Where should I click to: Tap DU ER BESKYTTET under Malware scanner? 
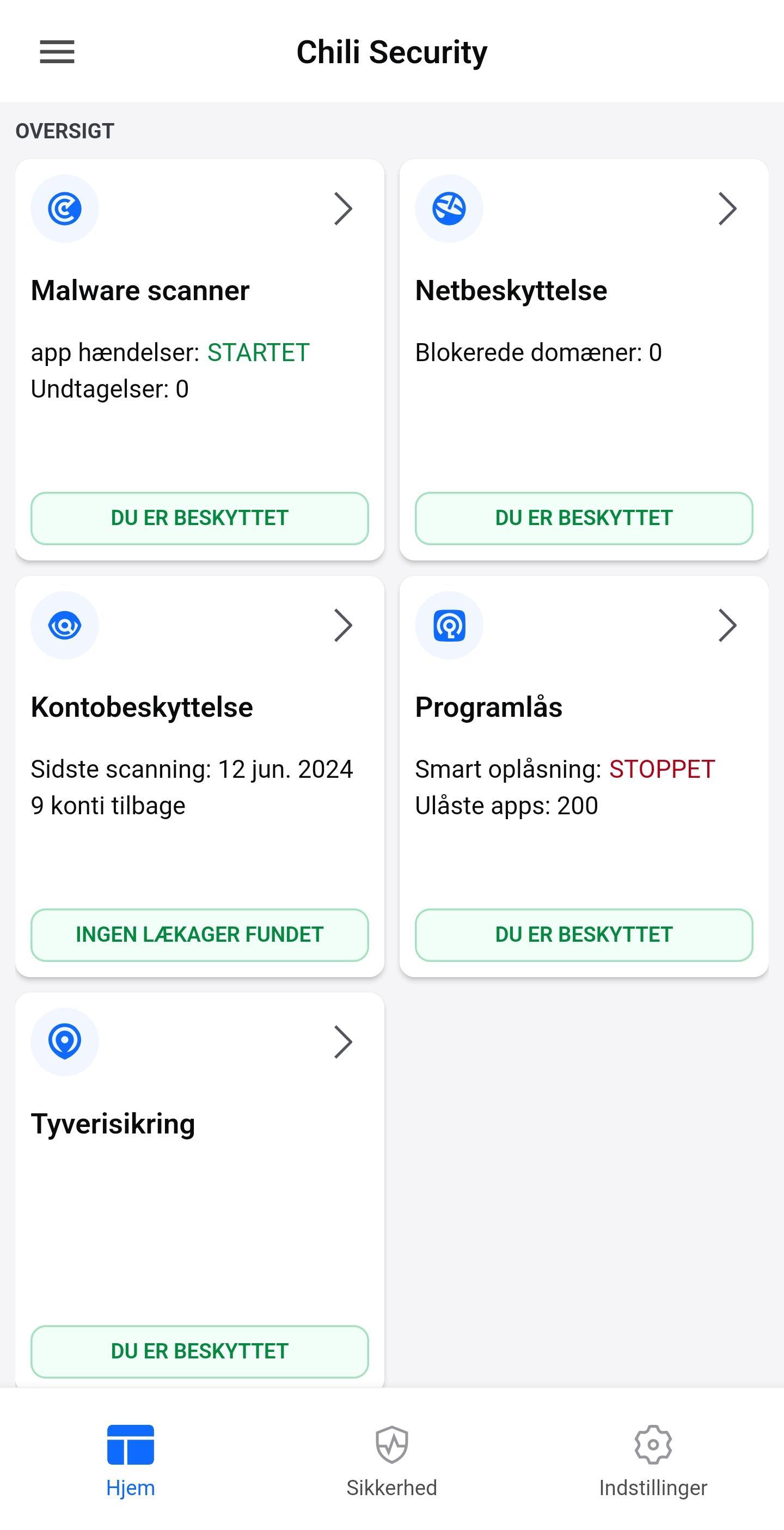(199, 518)
